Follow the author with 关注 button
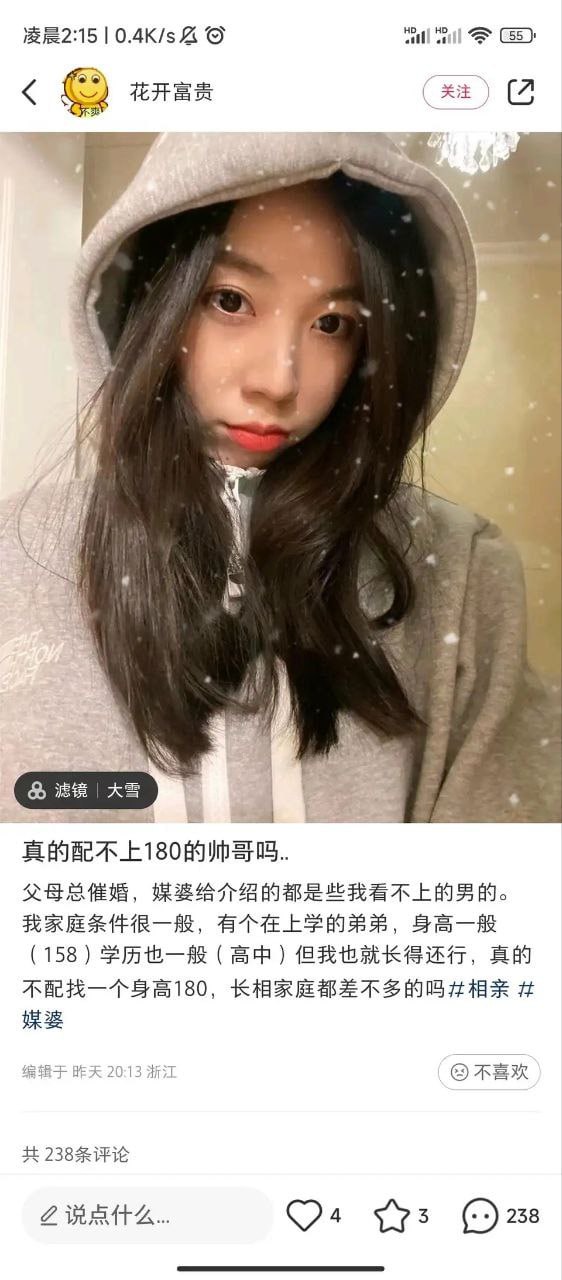The width and height of the screenshot is (562, 1280). 456,92
